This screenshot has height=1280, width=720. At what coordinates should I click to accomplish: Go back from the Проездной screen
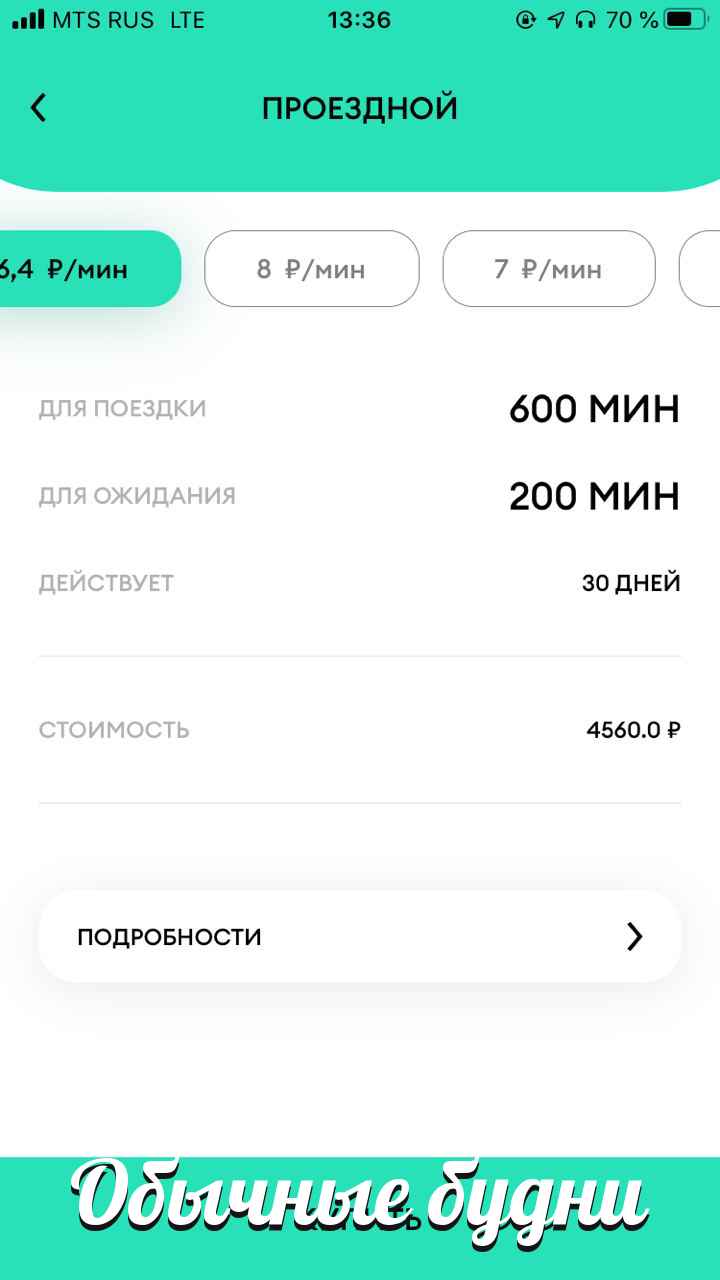coord(38,108)
